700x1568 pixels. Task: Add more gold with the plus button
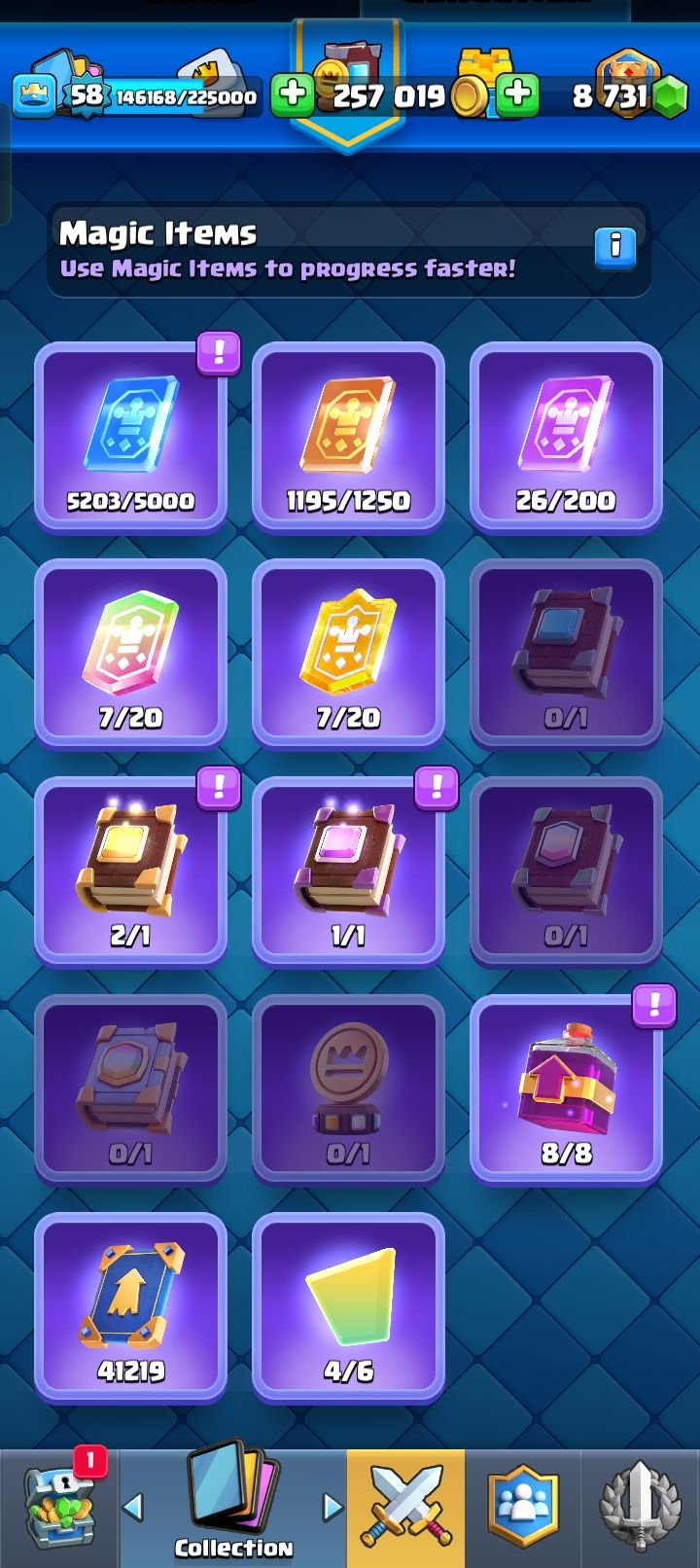click(x=292, y=94)
